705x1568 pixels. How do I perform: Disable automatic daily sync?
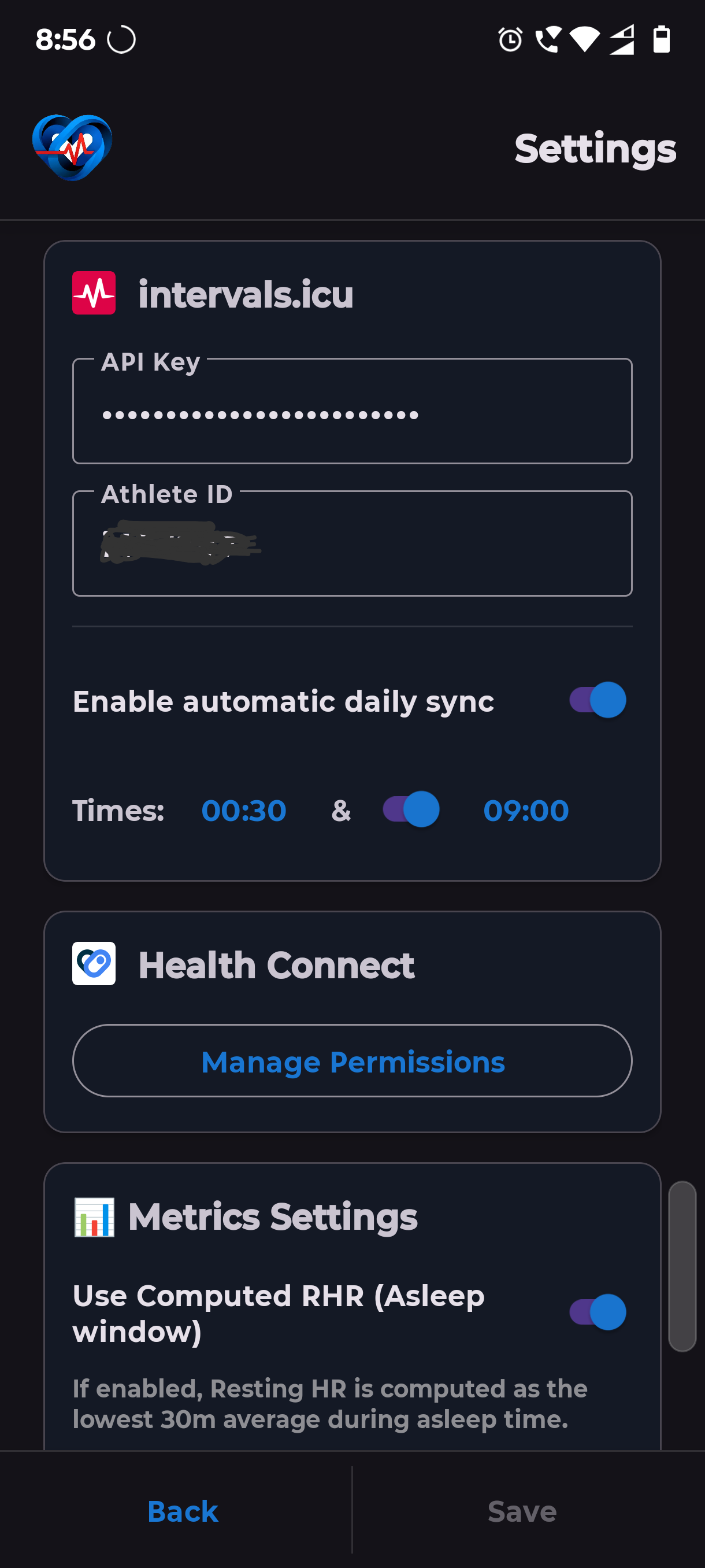click(x=598, y=700)
